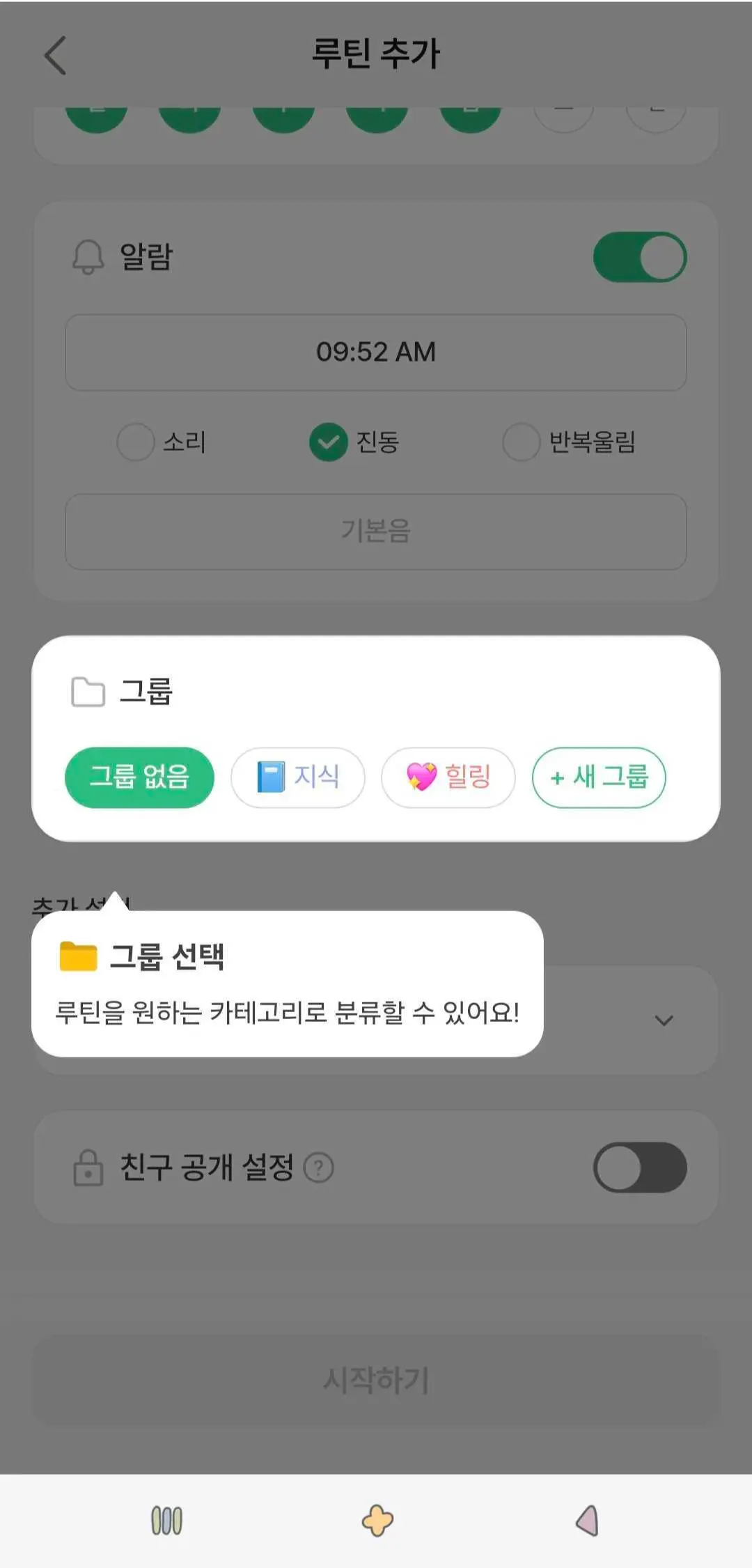Open the 09:52 AM alarm time picker
The height and width of the screenshot is (1568, 752).
(x=376, y=352)
